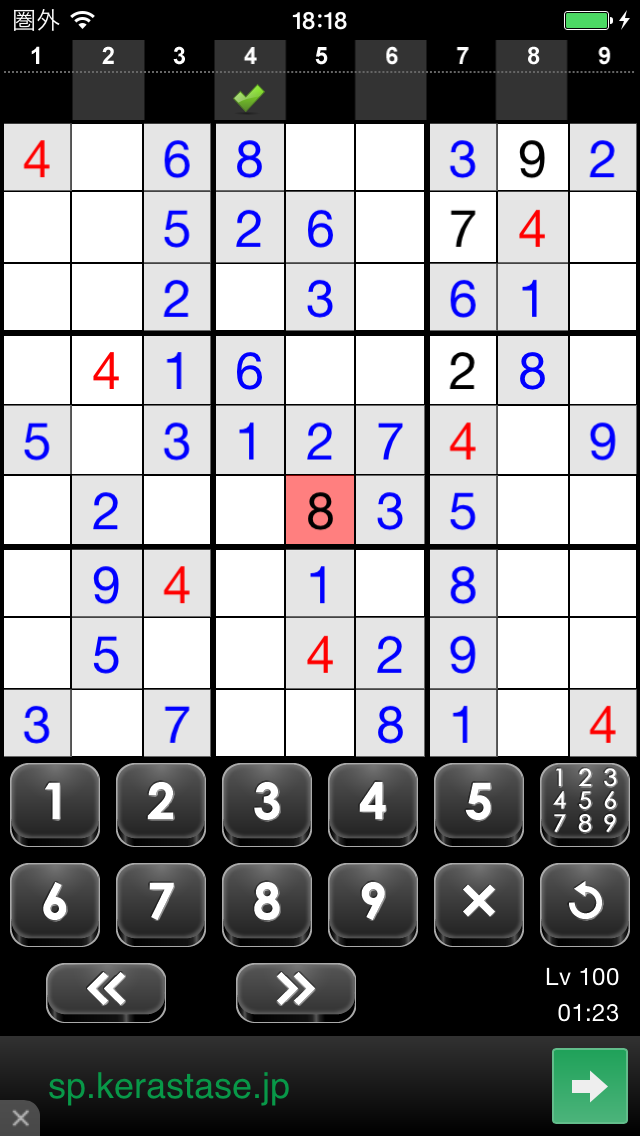The image size is (640, 1136).
Task: Select the number 3 key
Action: 267,804
